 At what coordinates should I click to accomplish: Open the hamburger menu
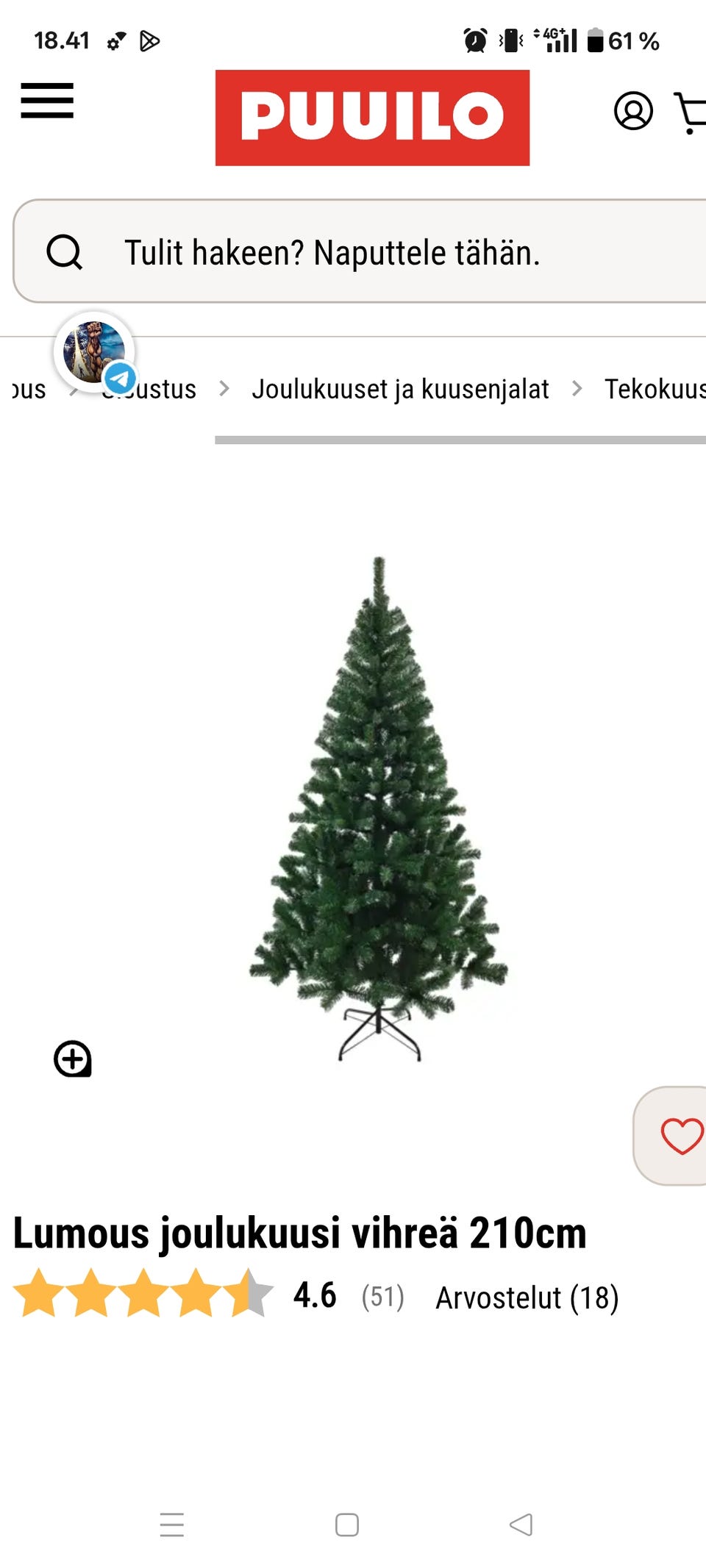tap(47, 101)
